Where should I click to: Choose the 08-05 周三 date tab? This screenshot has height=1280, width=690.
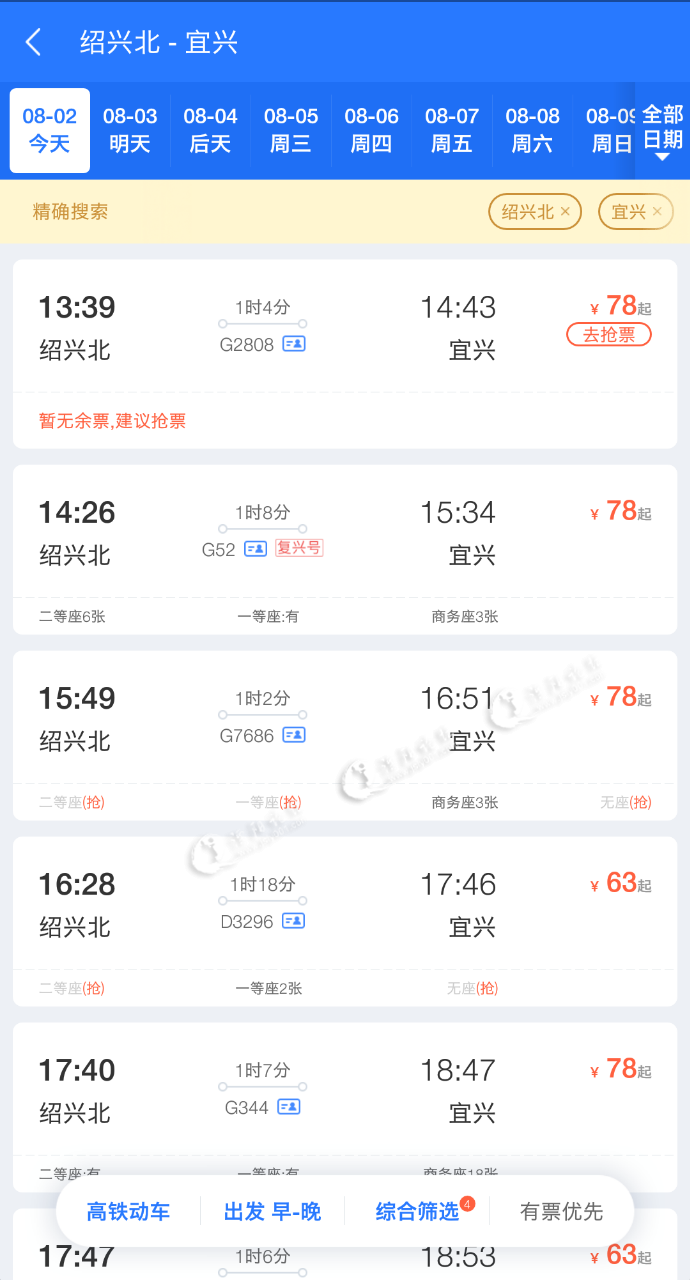click(x=291, y=131)
